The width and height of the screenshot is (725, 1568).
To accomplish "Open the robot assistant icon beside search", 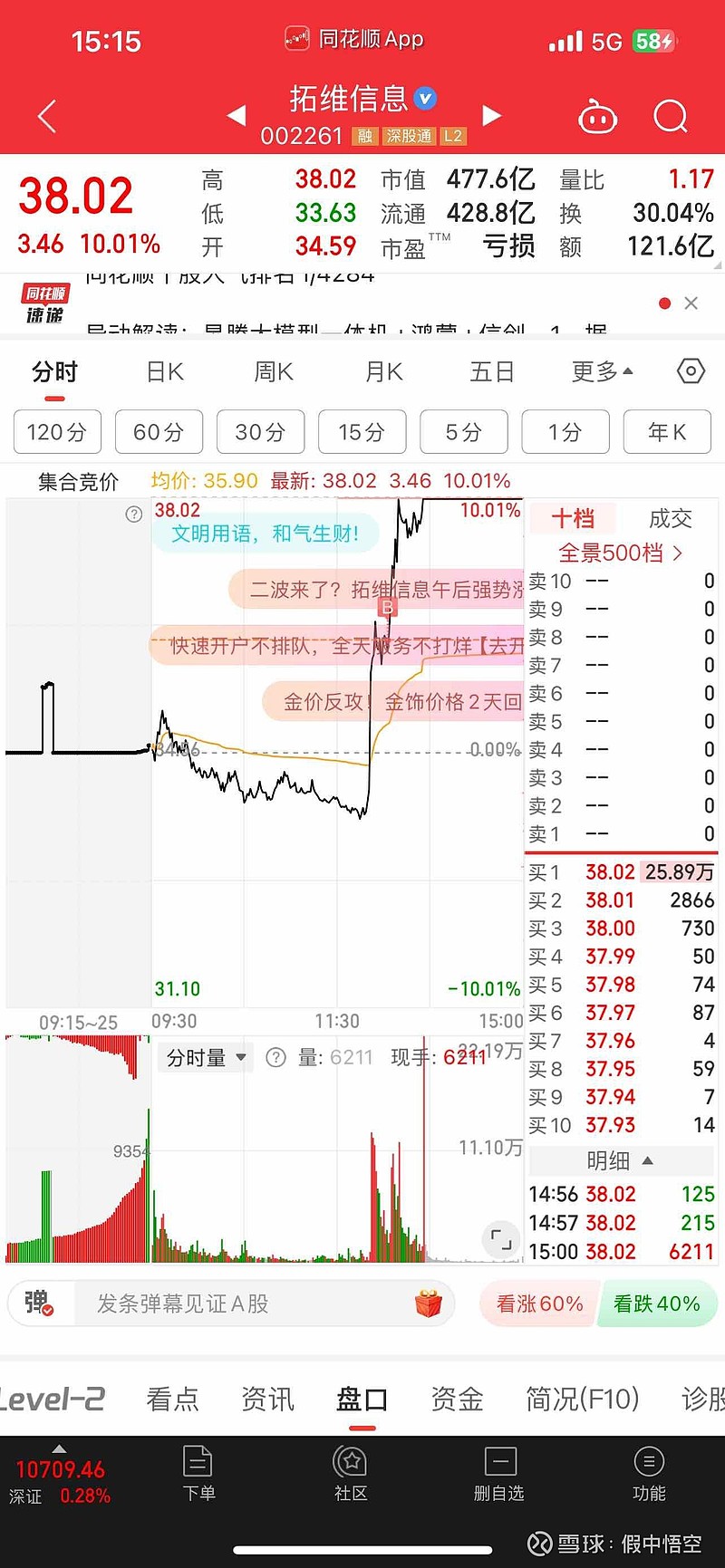I will tap(598, 116).
